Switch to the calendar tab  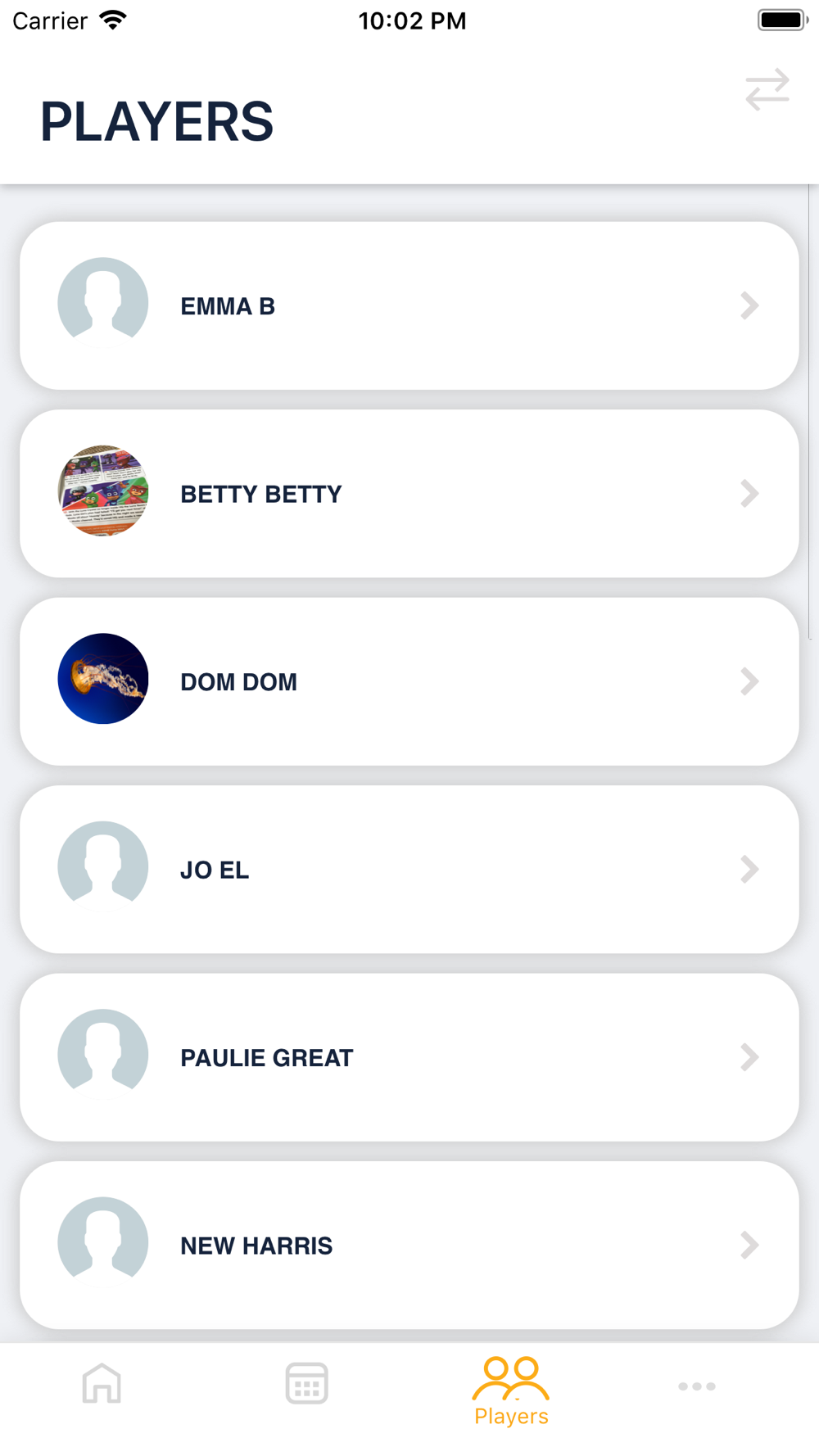(307, 1383)
